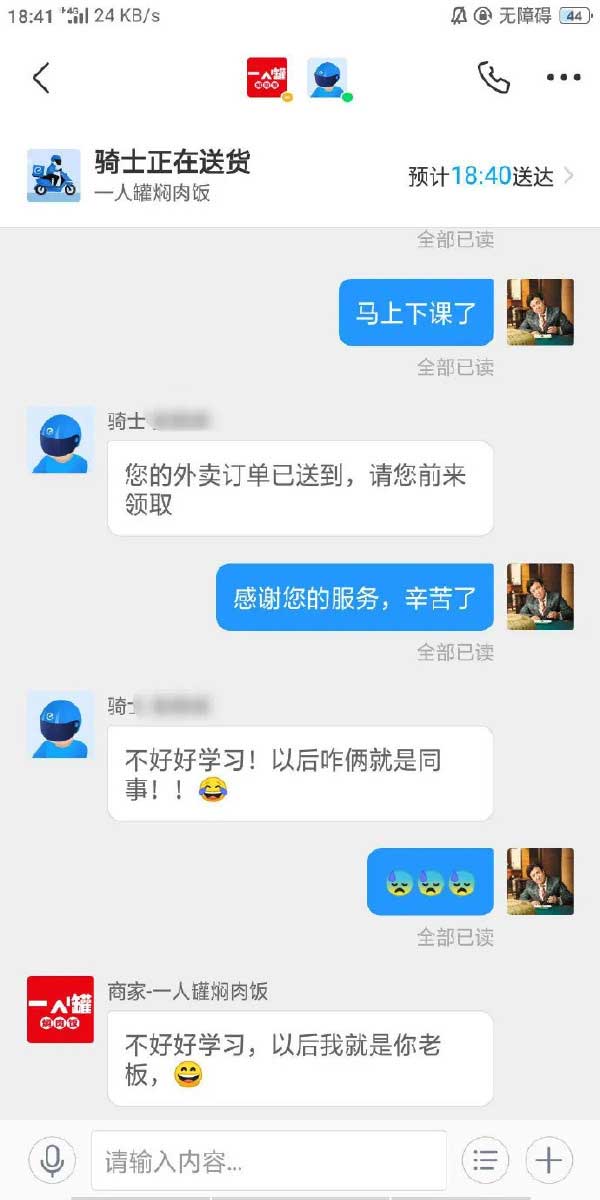Open the quick replies list icon
This screenshot has height=1200, width=600.
click(485, 1160)
